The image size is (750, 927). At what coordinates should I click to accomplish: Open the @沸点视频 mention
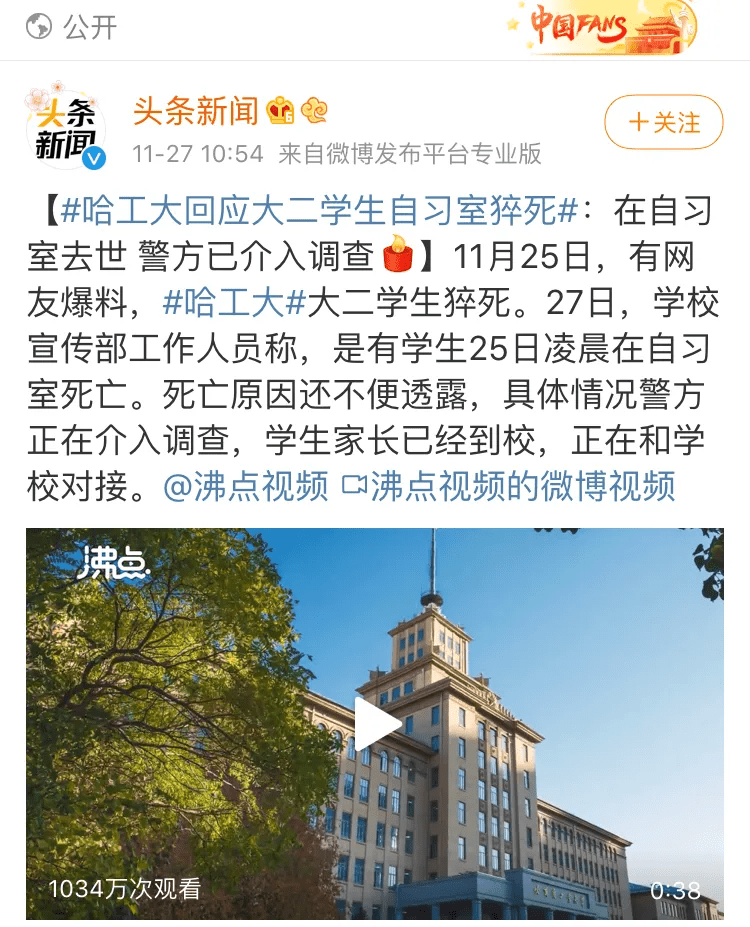245,487
